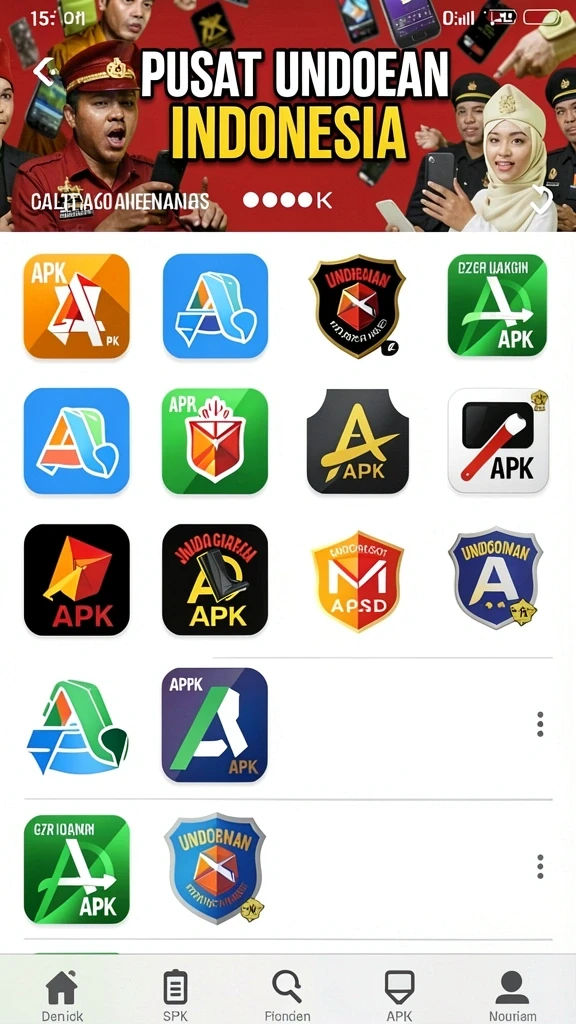This screenshot has width=576, height=1024.
Task: Open the orange shield APSD app
Action: tap(357, 581)
